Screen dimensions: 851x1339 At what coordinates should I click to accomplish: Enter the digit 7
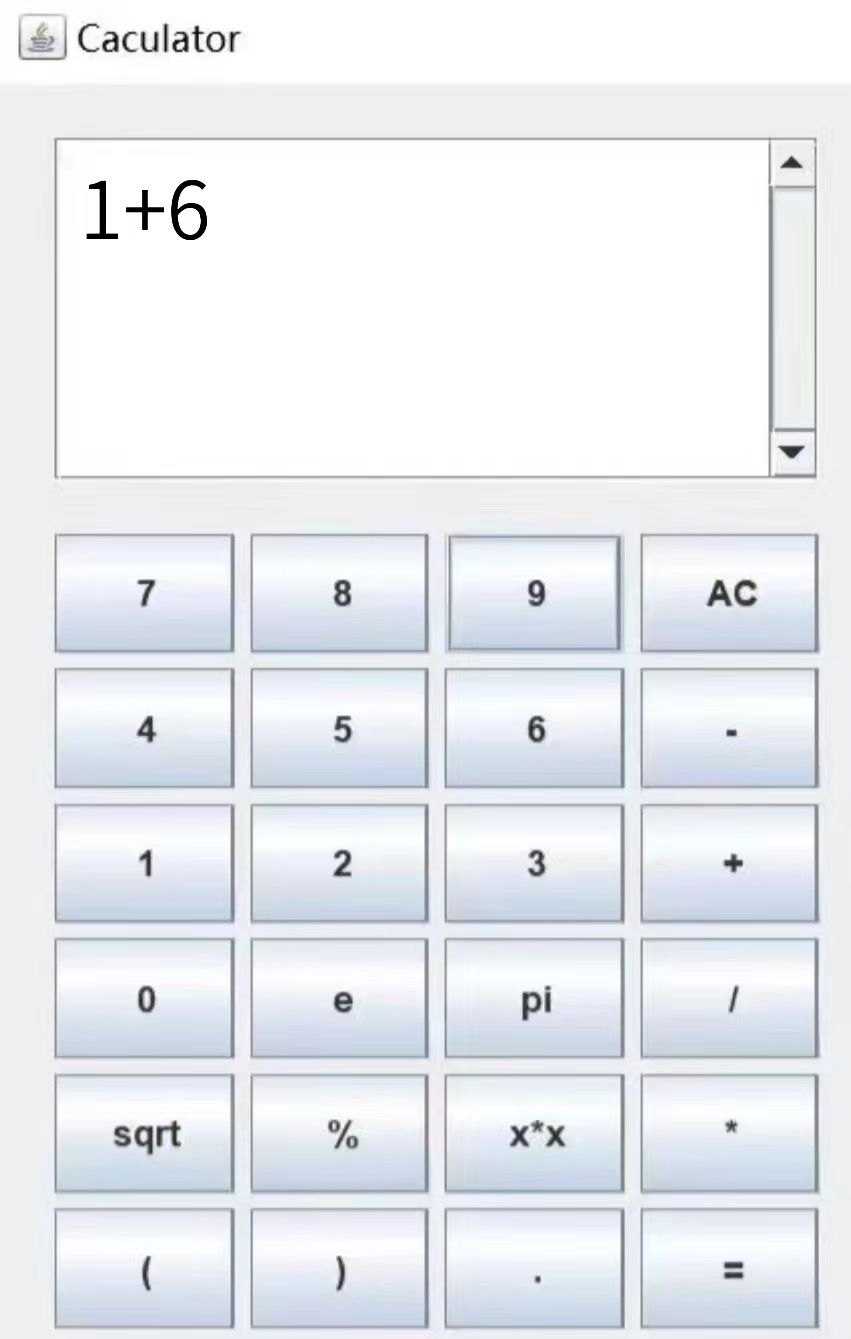144,593
